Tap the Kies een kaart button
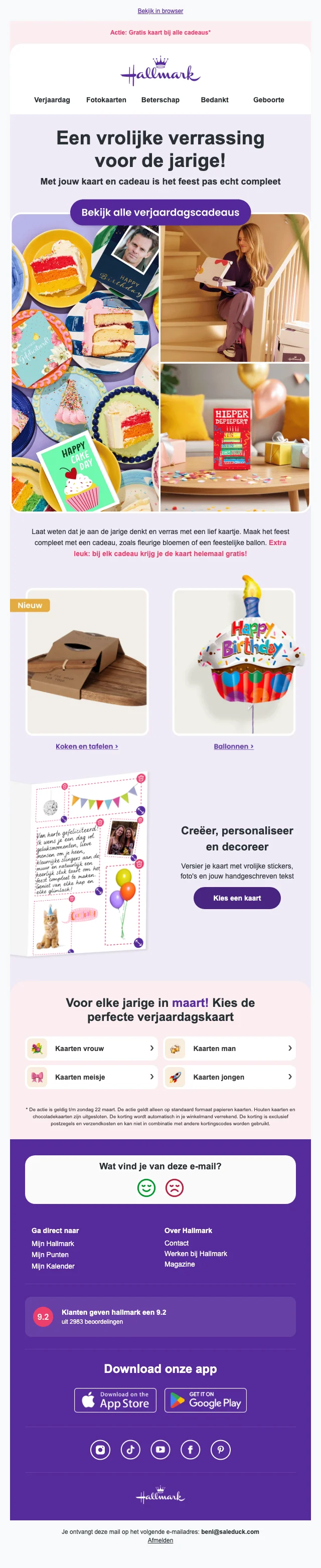The image size is (321, 1568). click(237, 898)
